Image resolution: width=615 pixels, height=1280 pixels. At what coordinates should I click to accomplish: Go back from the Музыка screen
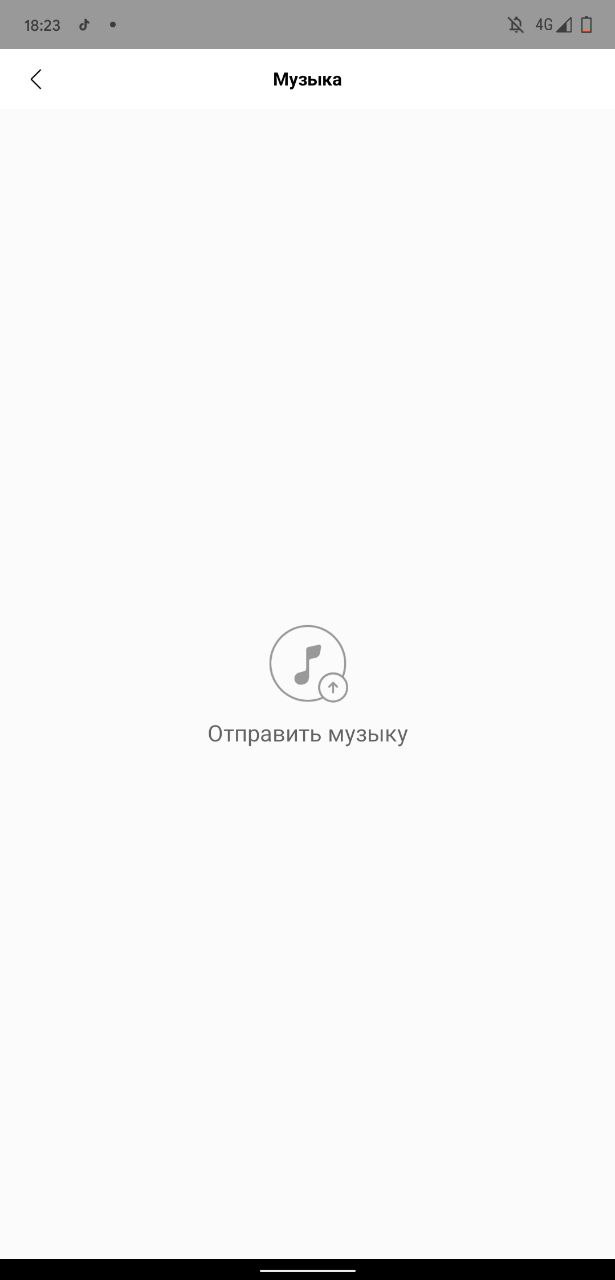pyautogui.click(x=36, y=79)
